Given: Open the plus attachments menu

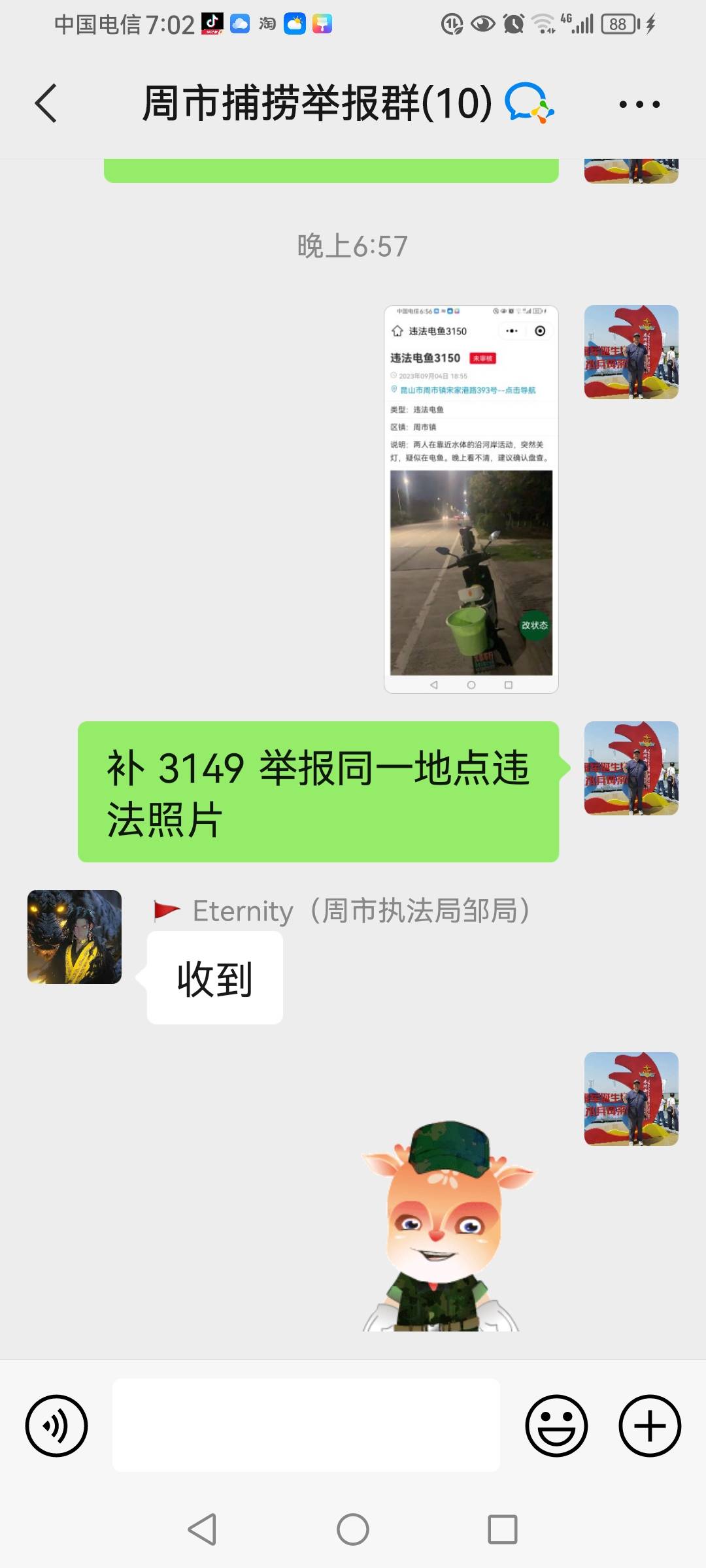Looking at the screenshot, I should (650, 1426).
